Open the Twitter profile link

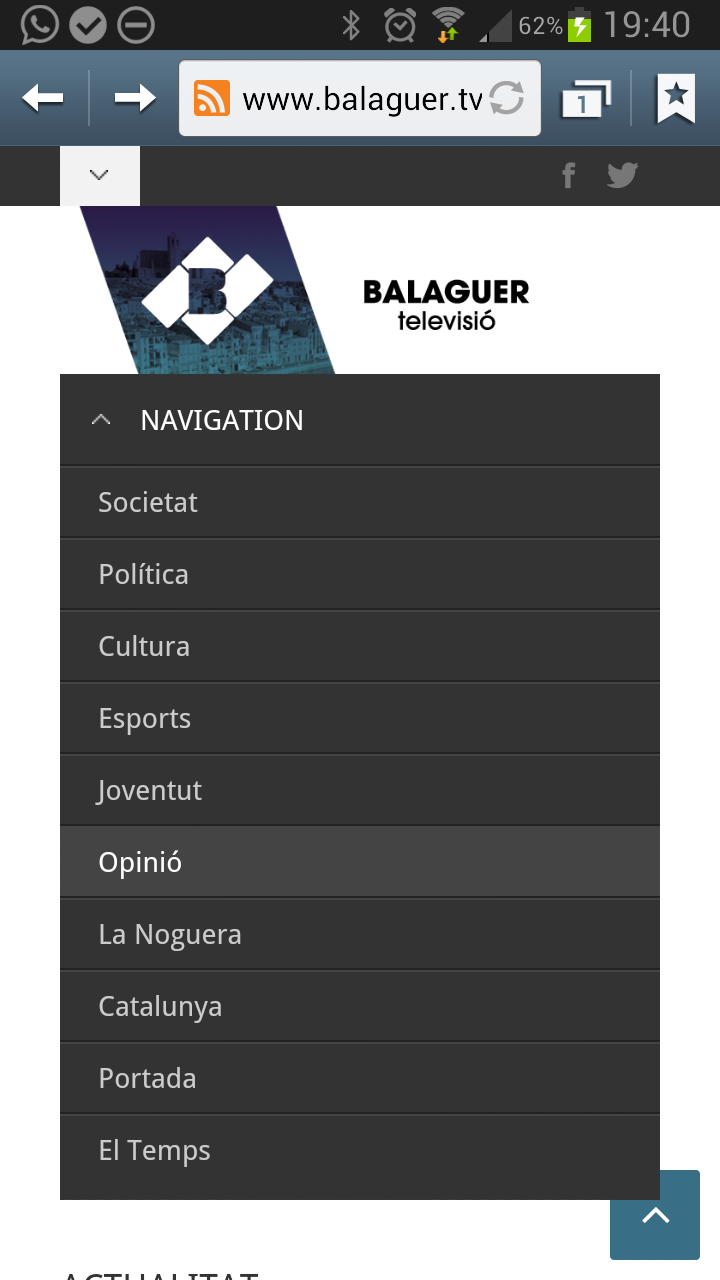tap(622, 176)
